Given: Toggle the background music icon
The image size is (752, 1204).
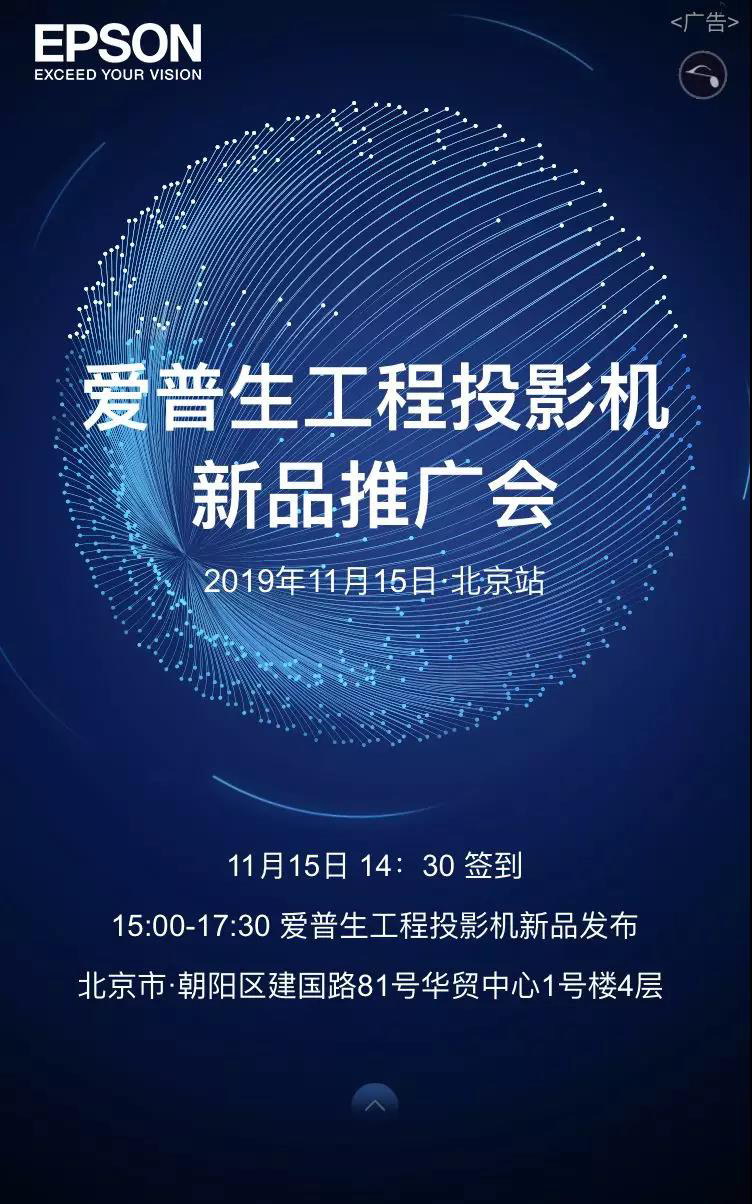Looking at the screenshot, I should pyautogui.click(x=702, y=74).
